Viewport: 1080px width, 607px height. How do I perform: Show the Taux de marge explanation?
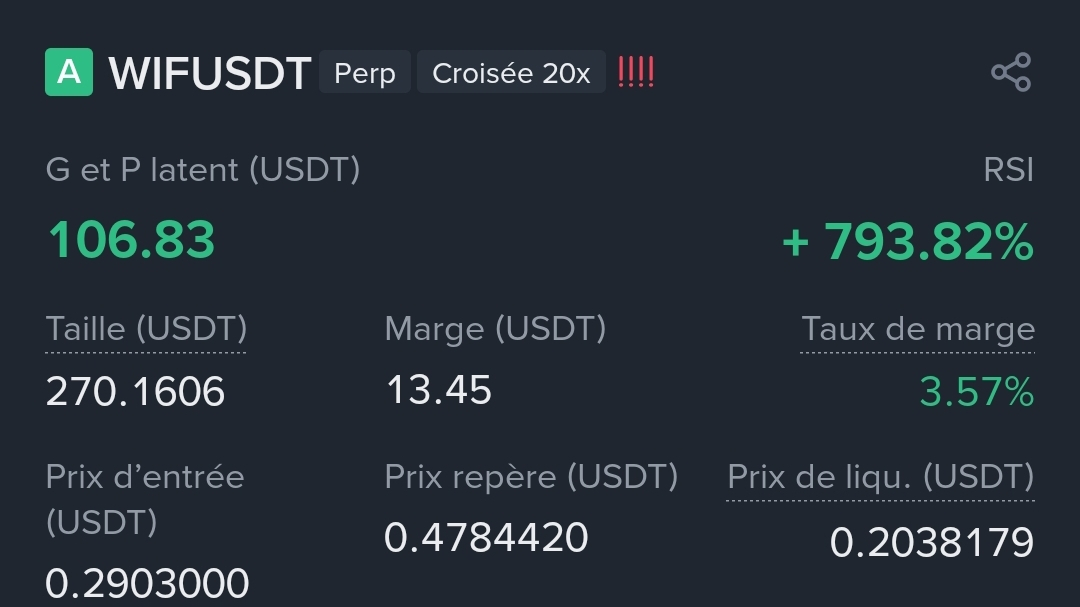pyautogui.click(x=917, y=329)
